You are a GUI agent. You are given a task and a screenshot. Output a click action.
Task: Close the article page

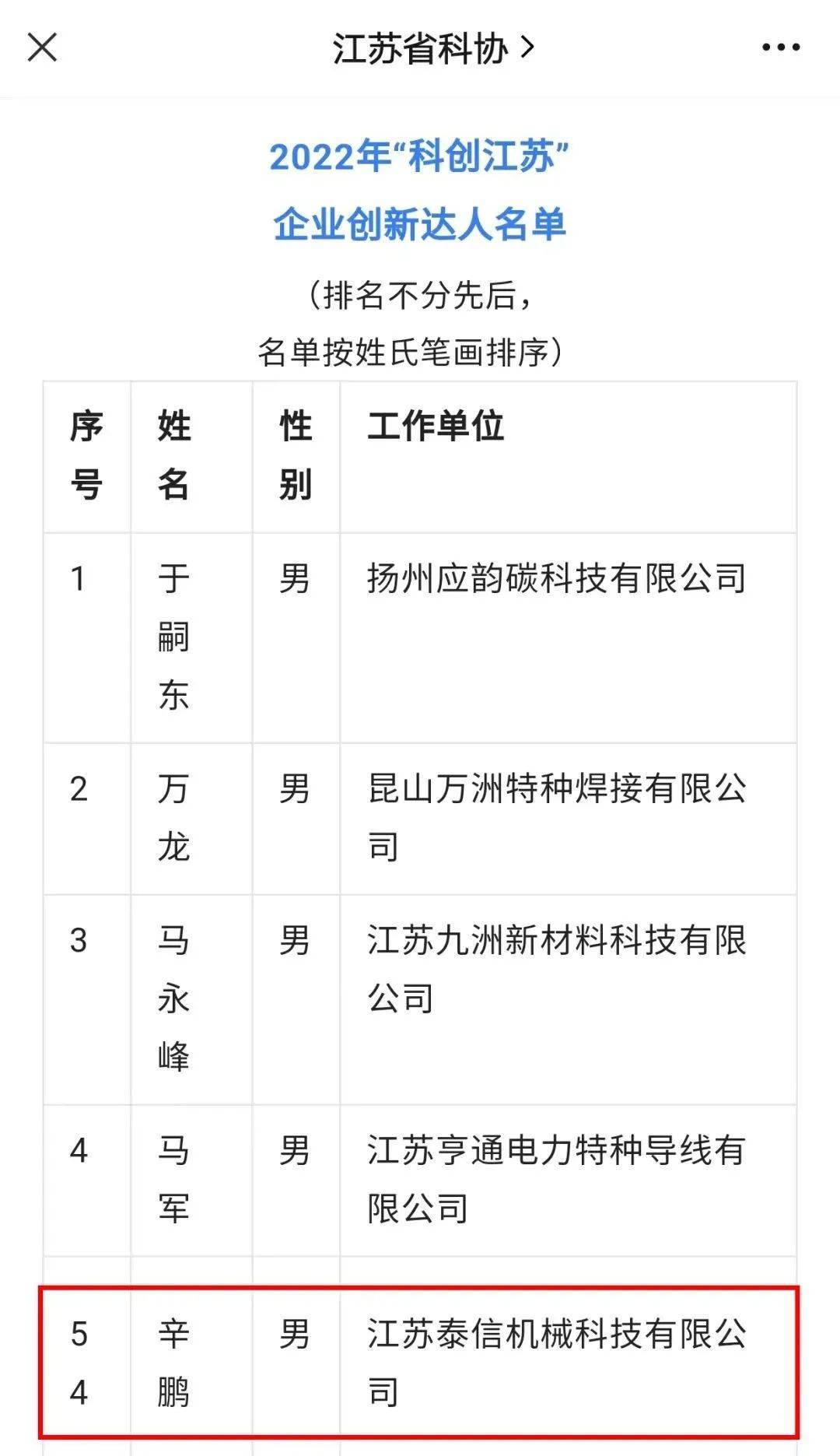42,47
